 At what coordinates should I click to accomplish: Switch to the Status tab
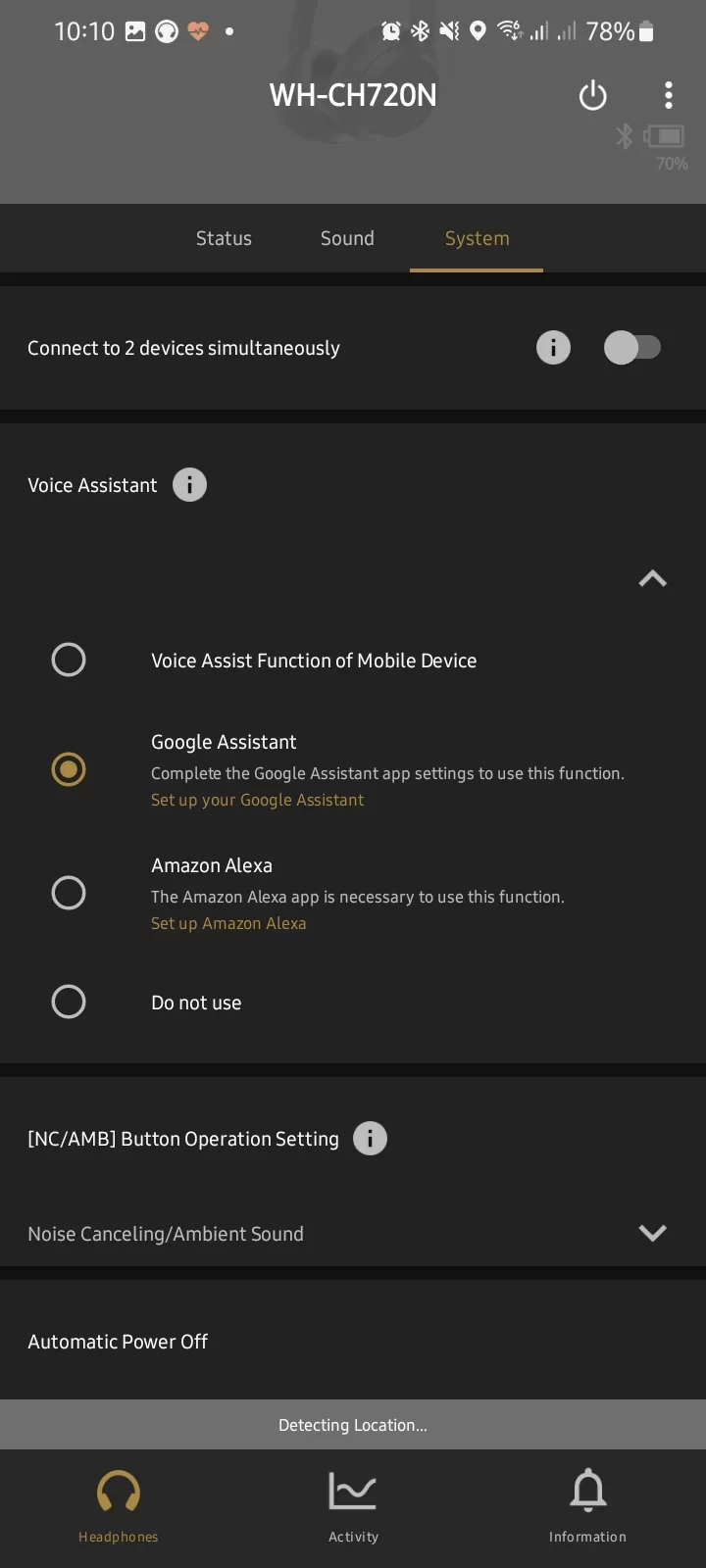tap(224, 238)
